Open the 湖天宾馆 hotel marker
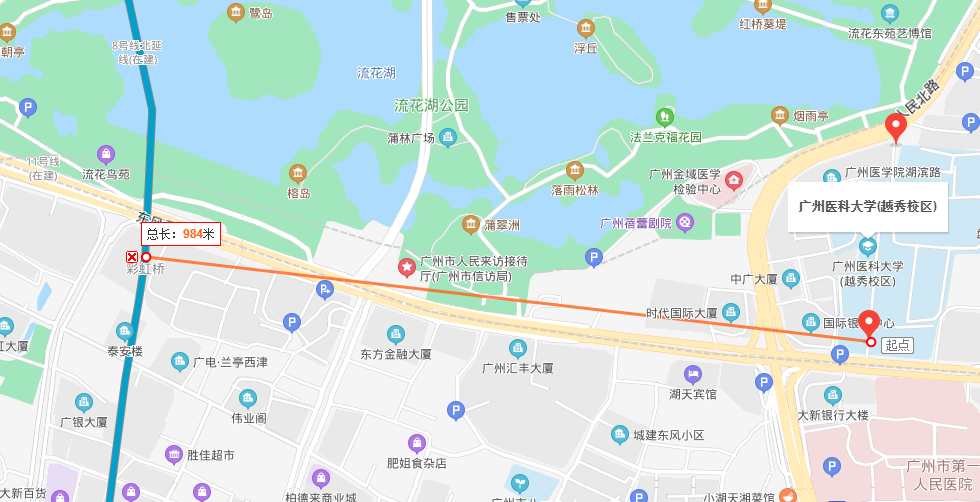 692,374
